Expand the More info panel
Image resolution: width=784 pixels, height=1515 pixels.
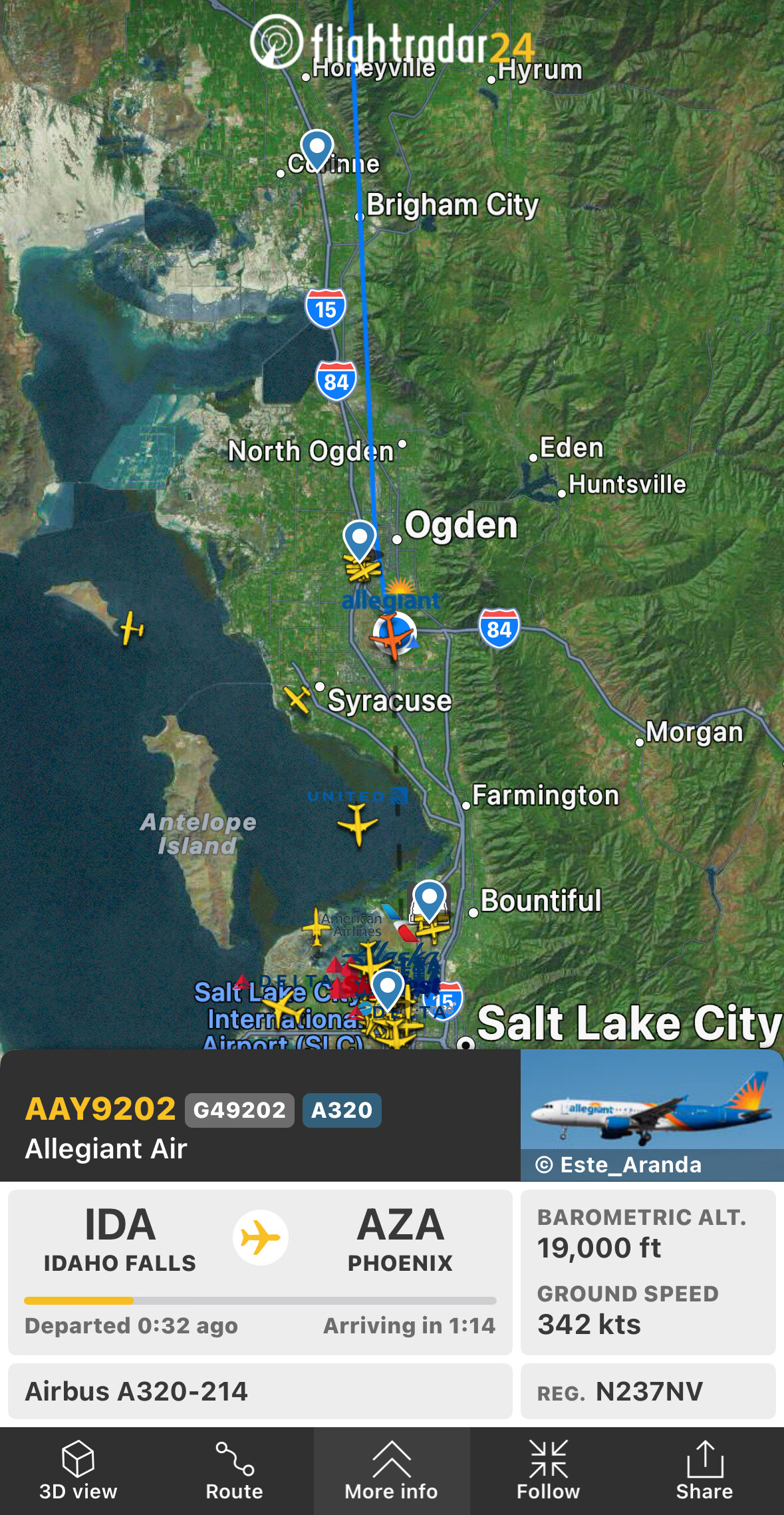tap(391, 1470)
